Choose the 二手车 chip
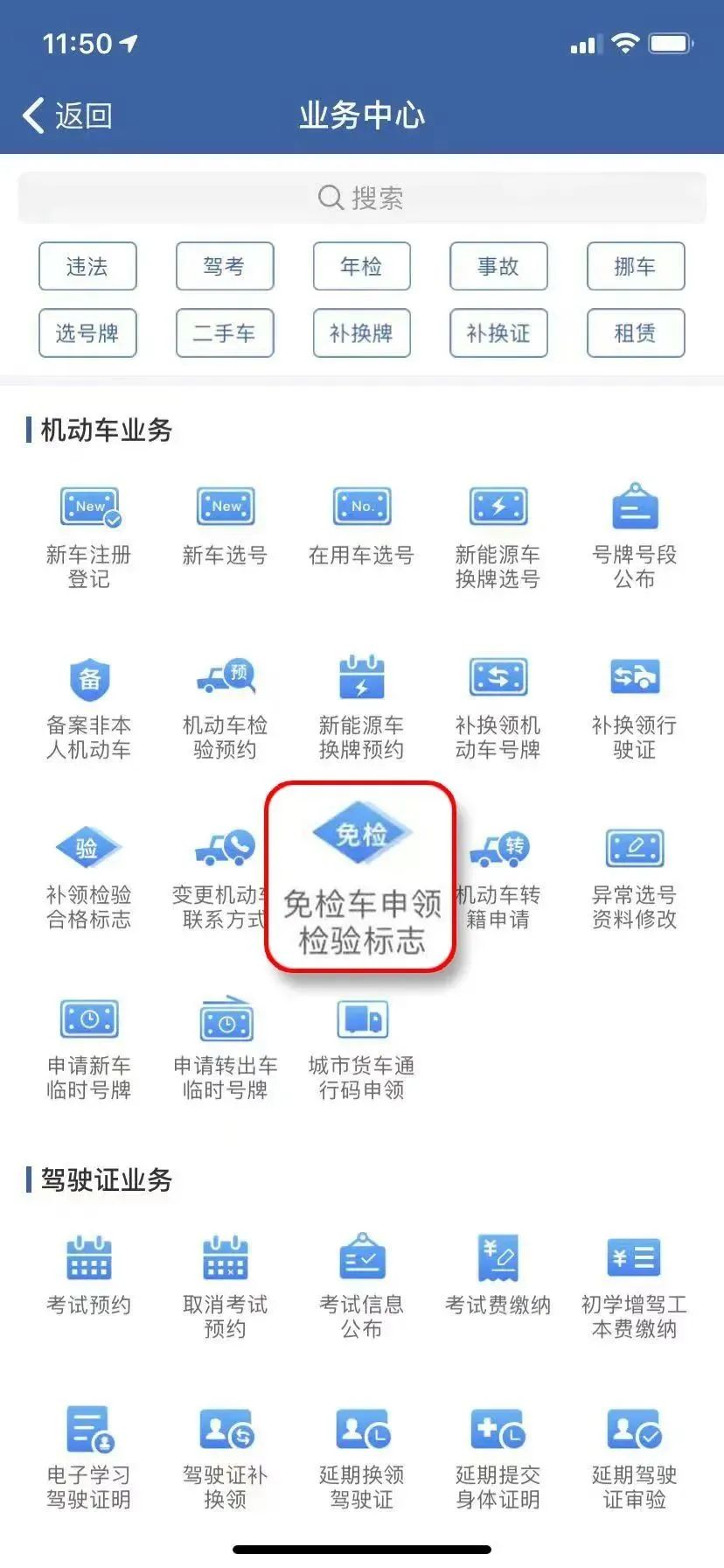Screen dimensions: 724x1568 pyautogui.click(x=225, y=333)
